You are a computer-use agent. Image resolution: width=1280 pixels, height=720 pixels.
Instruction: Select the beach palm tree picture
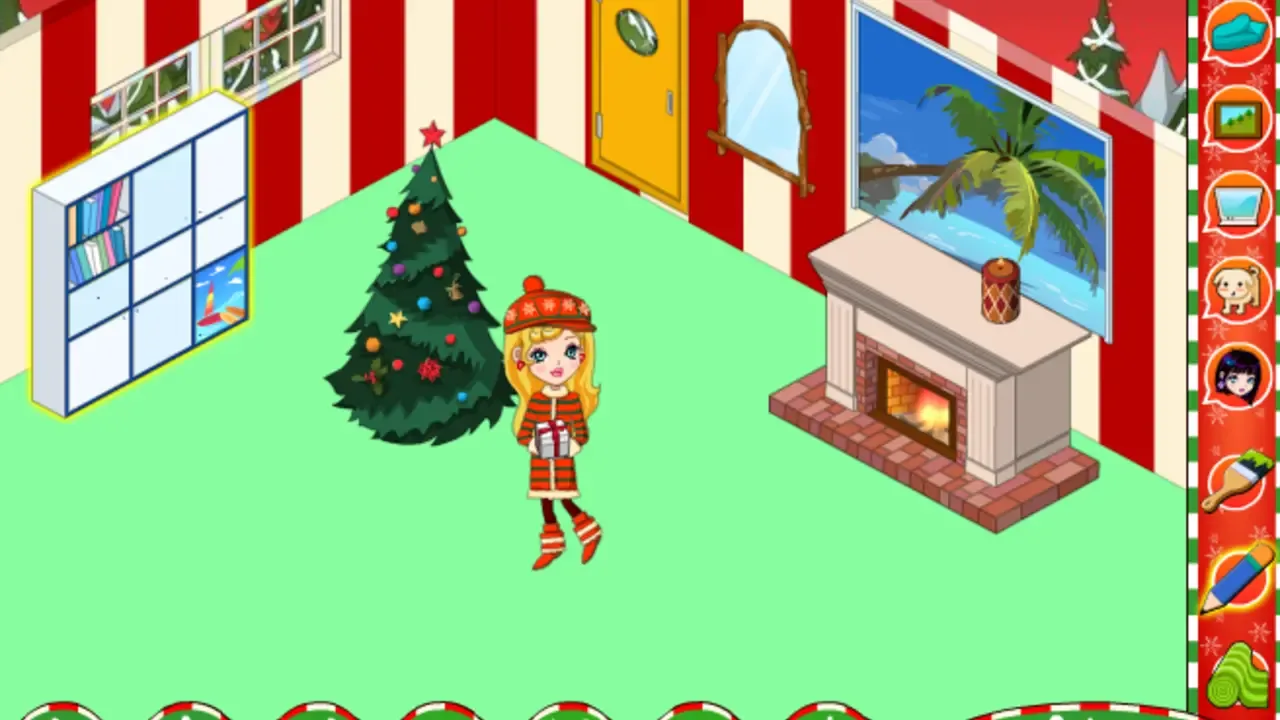[x=980, y=160]
